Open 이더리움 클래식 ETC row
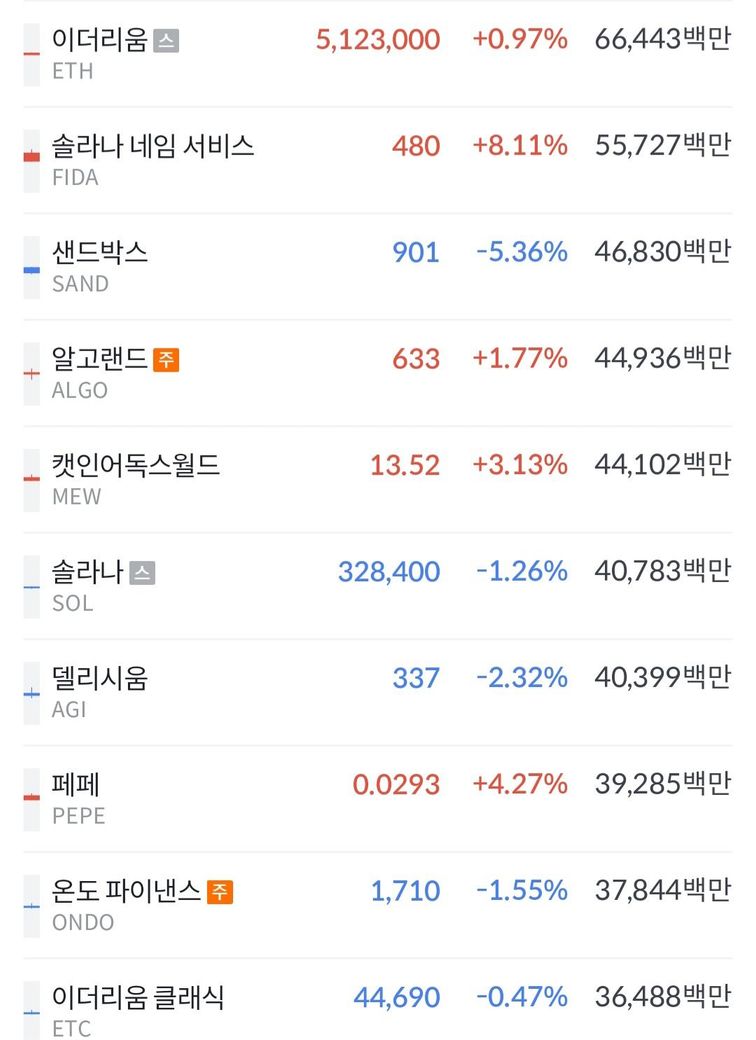756x1040 pixels. 138,998
